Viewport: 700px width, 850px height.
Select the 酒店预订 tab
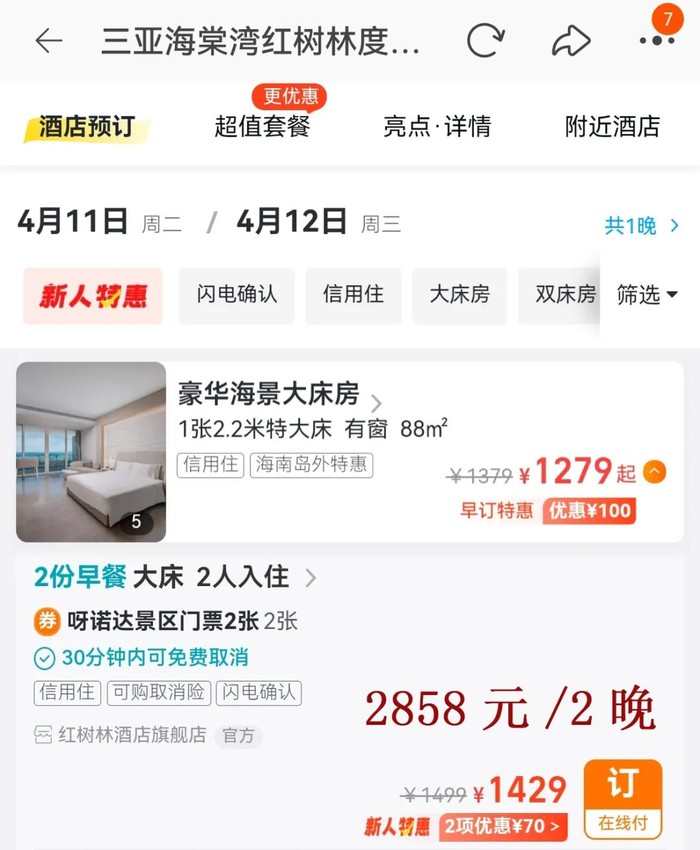tap(87, 127)
